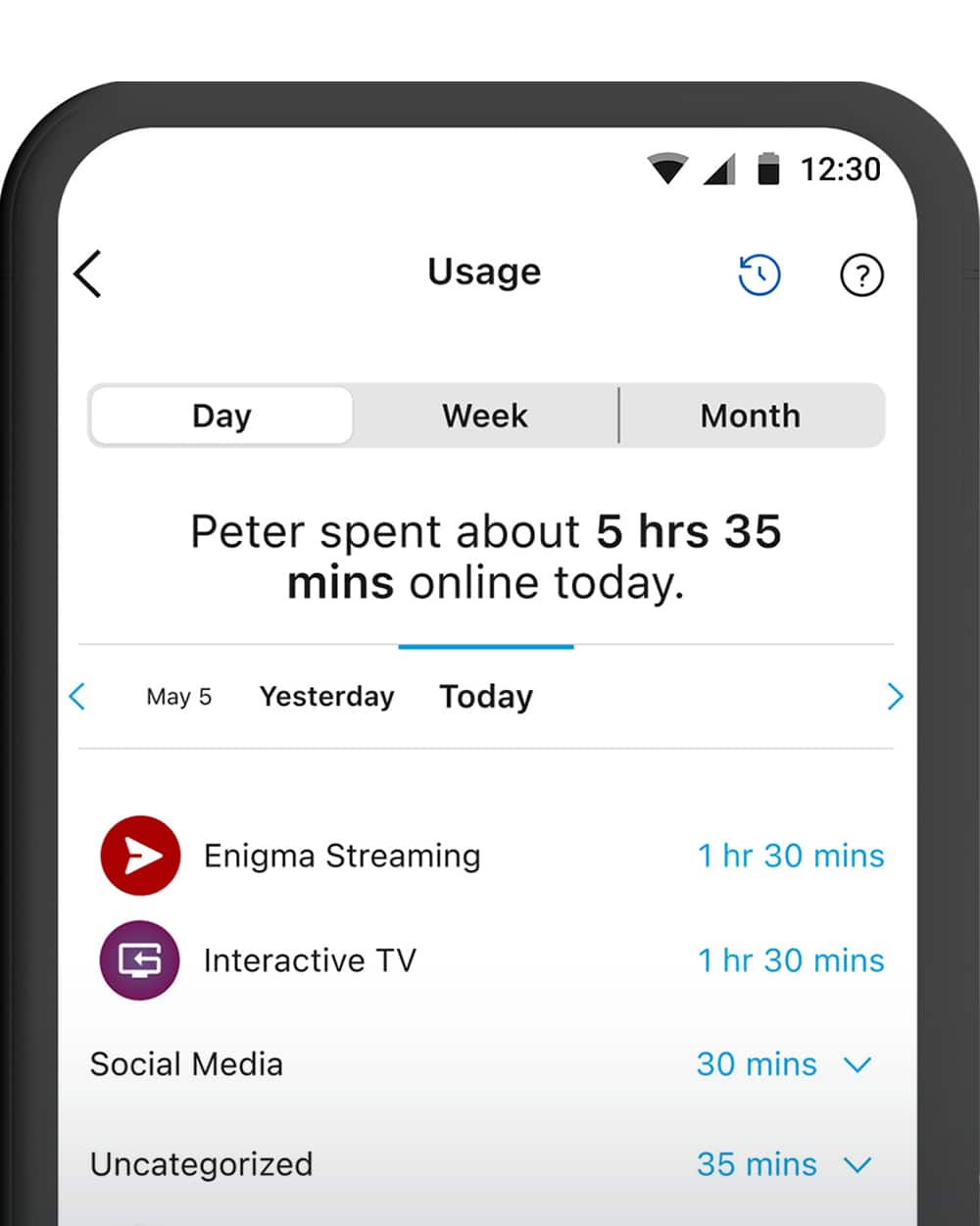
Task: Tap the left arrow for earlier dates
Action: click(78, 697)
